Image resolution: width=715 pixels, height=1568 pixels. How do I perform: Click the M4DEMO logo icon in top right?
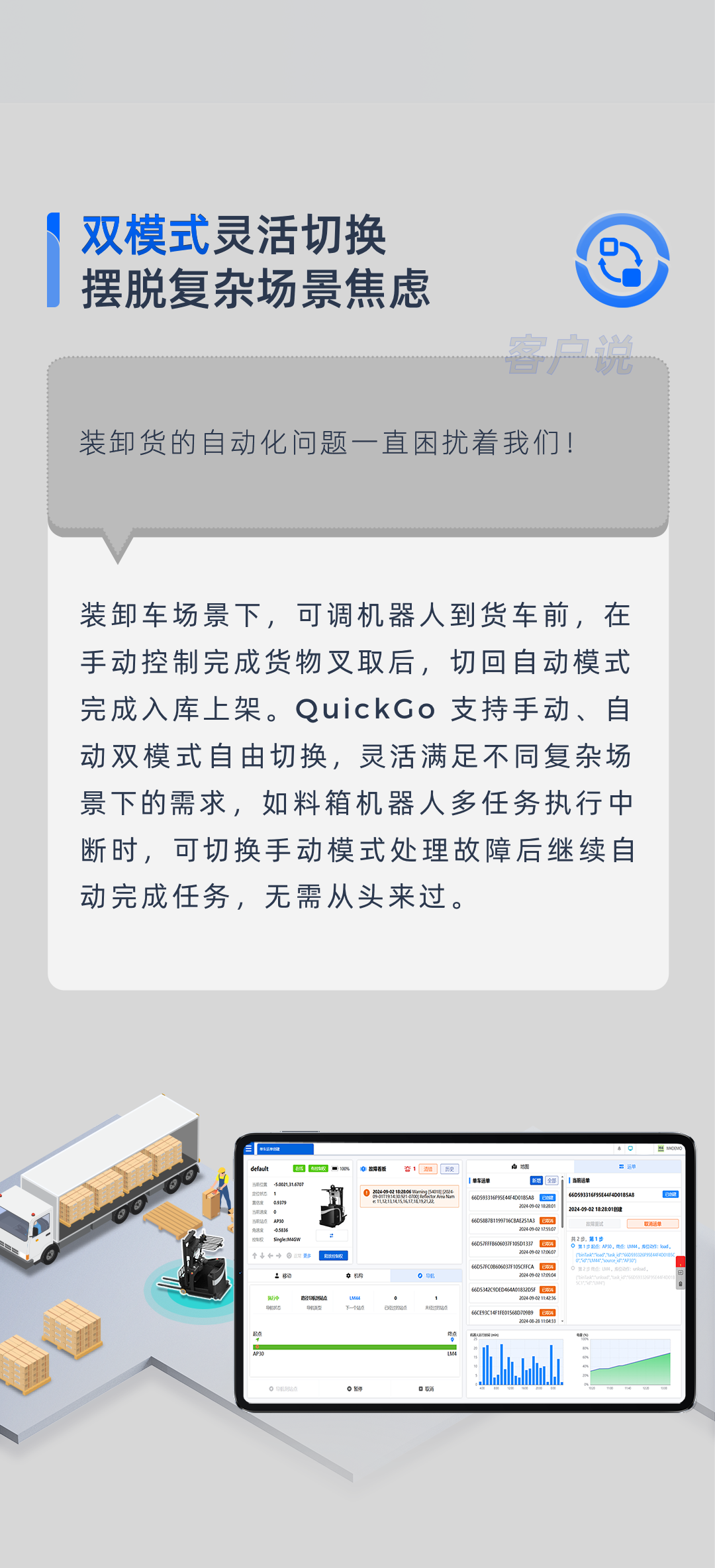(660, 1148)
